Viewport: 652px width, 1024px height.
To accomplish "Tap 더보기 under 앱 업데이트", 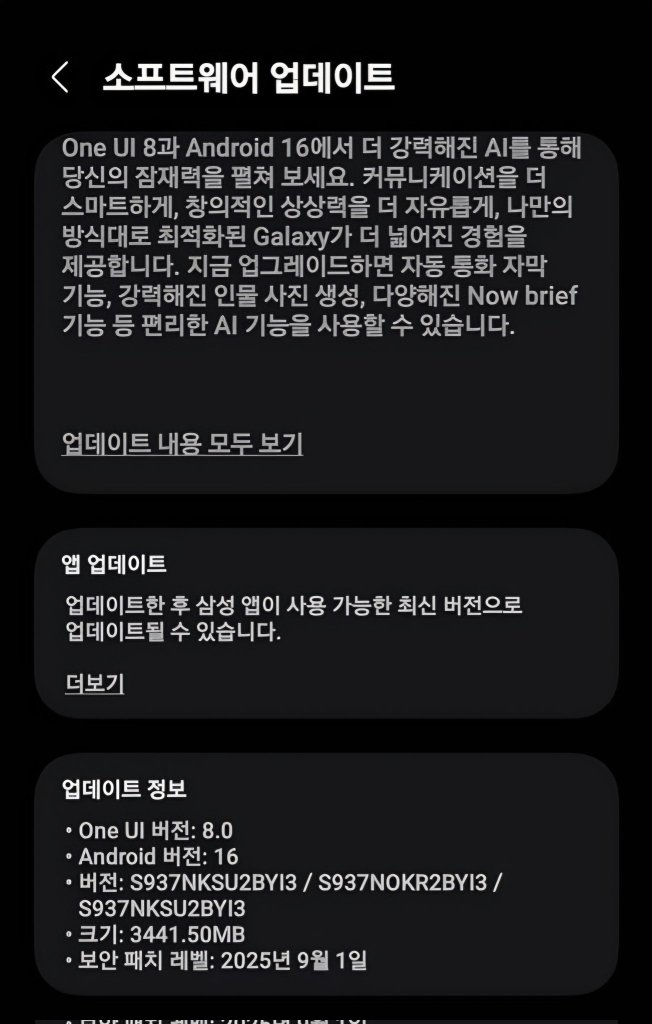I will [x=94, y=684].
